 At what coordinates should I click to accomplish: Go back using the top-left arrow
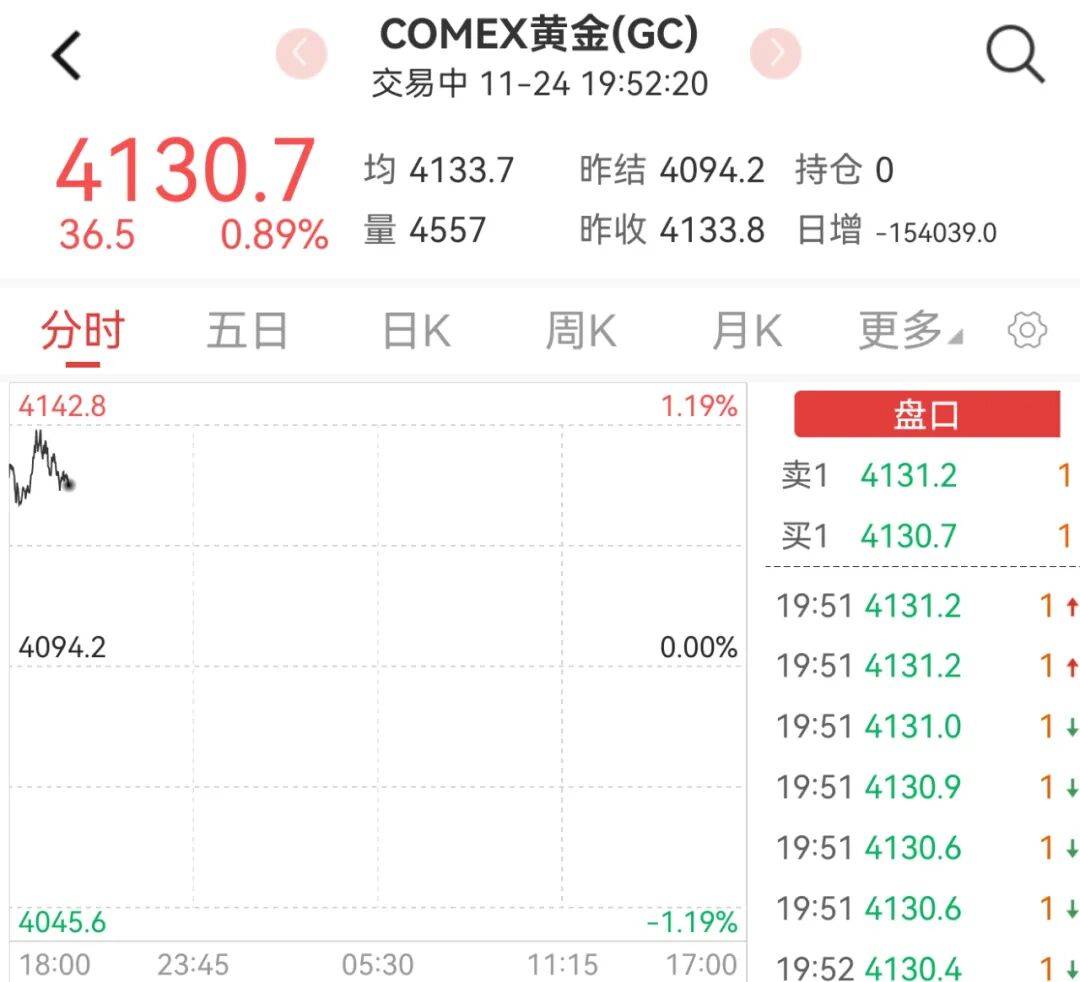click(67, 56)
